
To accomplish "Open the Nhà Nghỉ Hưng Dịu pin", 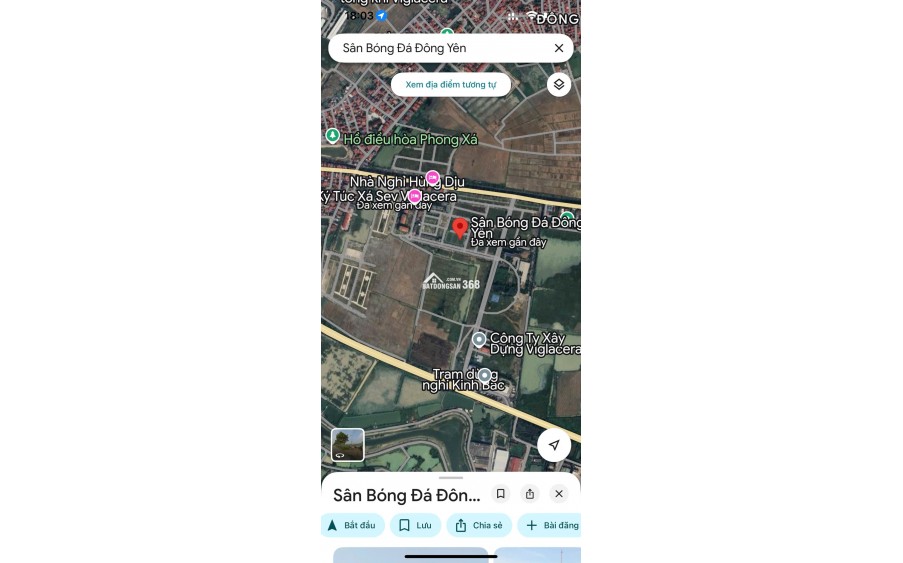I will coord(432,178).
